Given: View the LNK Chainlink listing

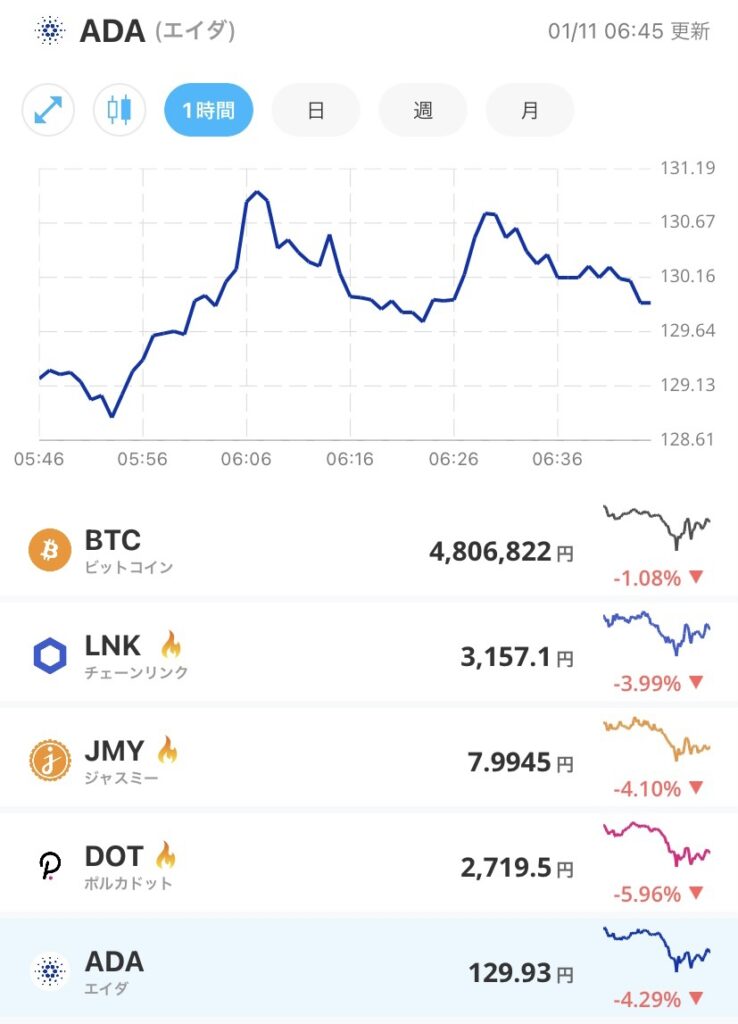Looking at the screenshot, I should [369, 652].
